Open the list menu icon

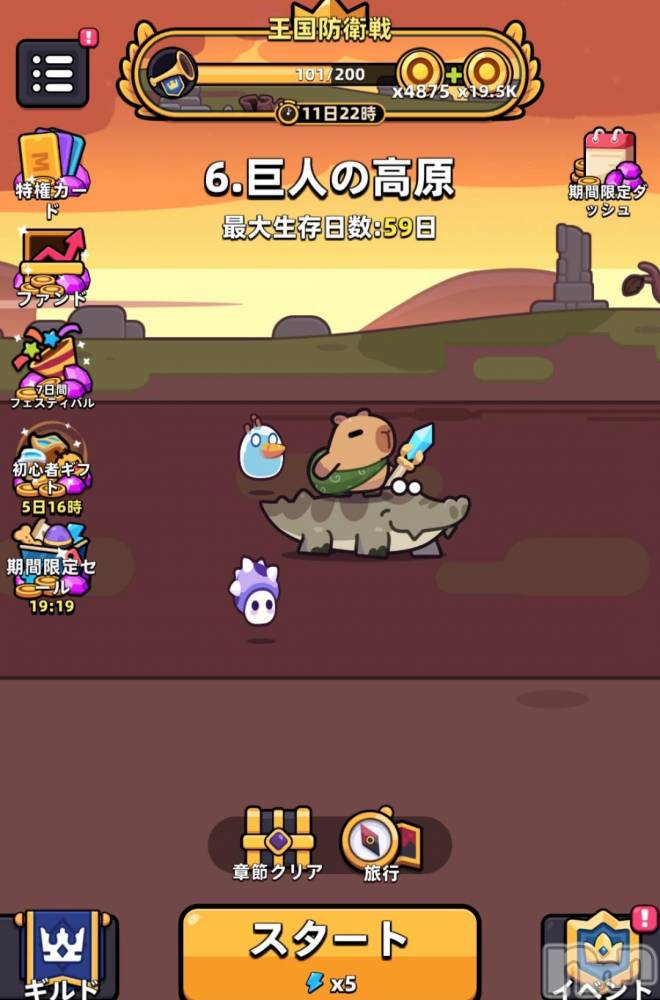tap(52, 73)
